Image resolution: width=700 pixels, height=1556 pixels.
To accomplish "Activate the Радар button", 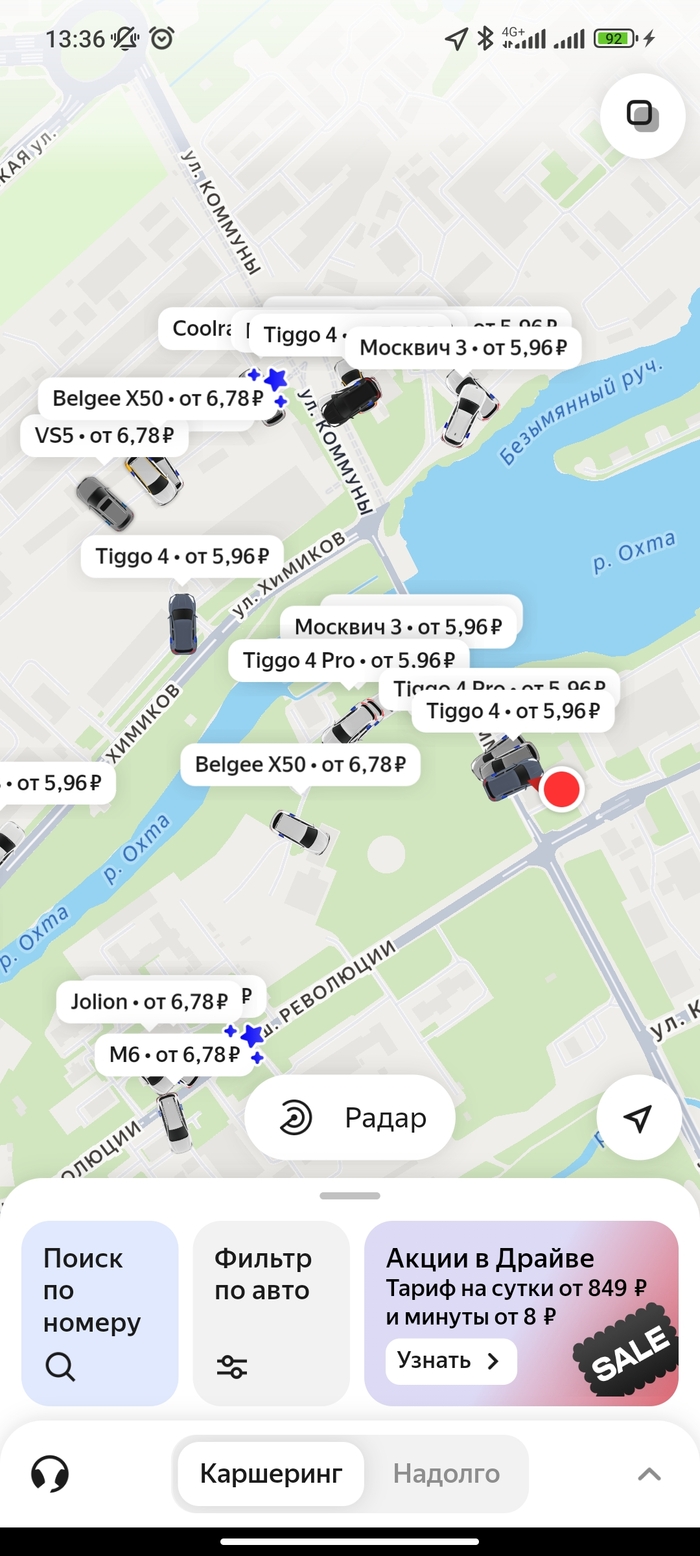I will point(350,1117).
